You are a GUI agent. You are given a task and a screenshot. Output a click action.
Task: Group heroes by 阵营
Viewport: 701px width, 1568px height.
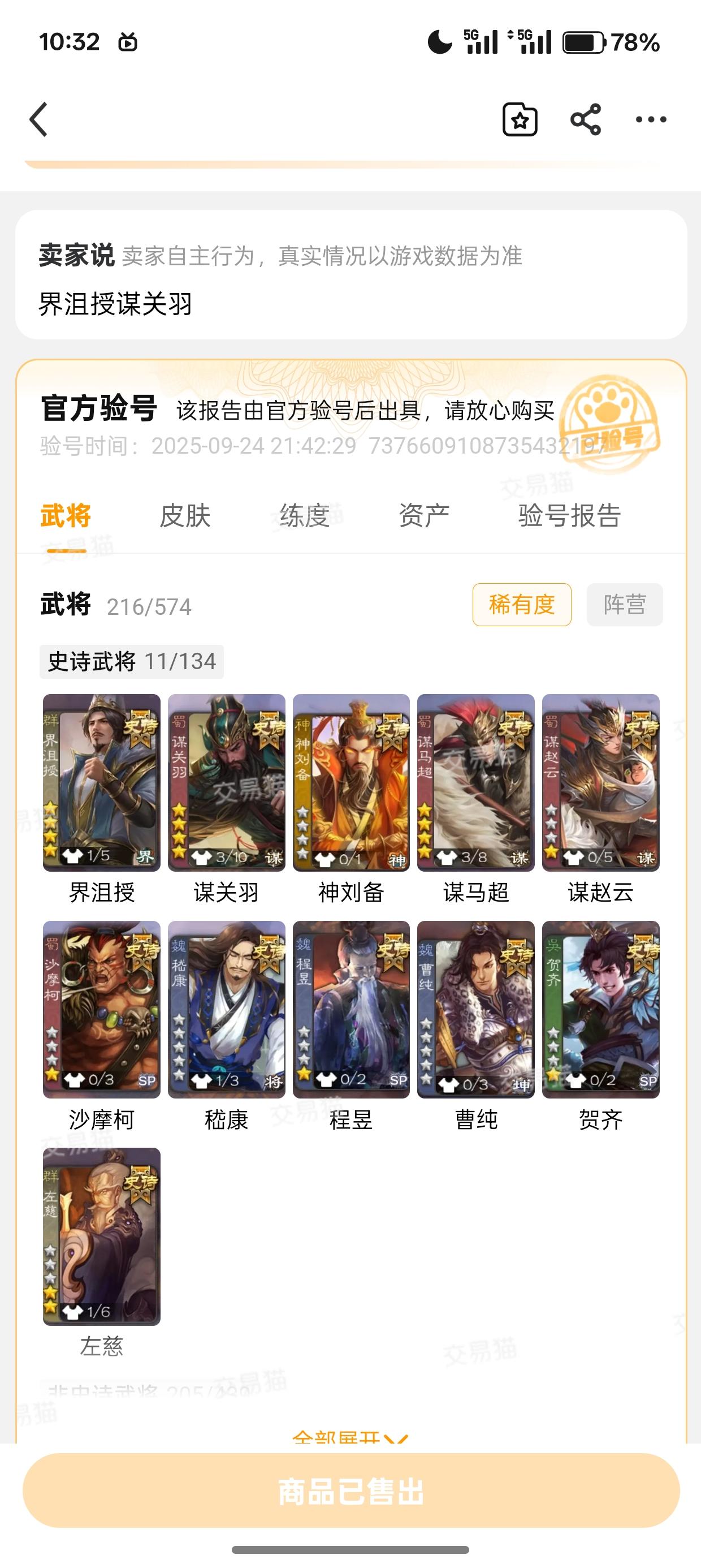click(624, 605)
